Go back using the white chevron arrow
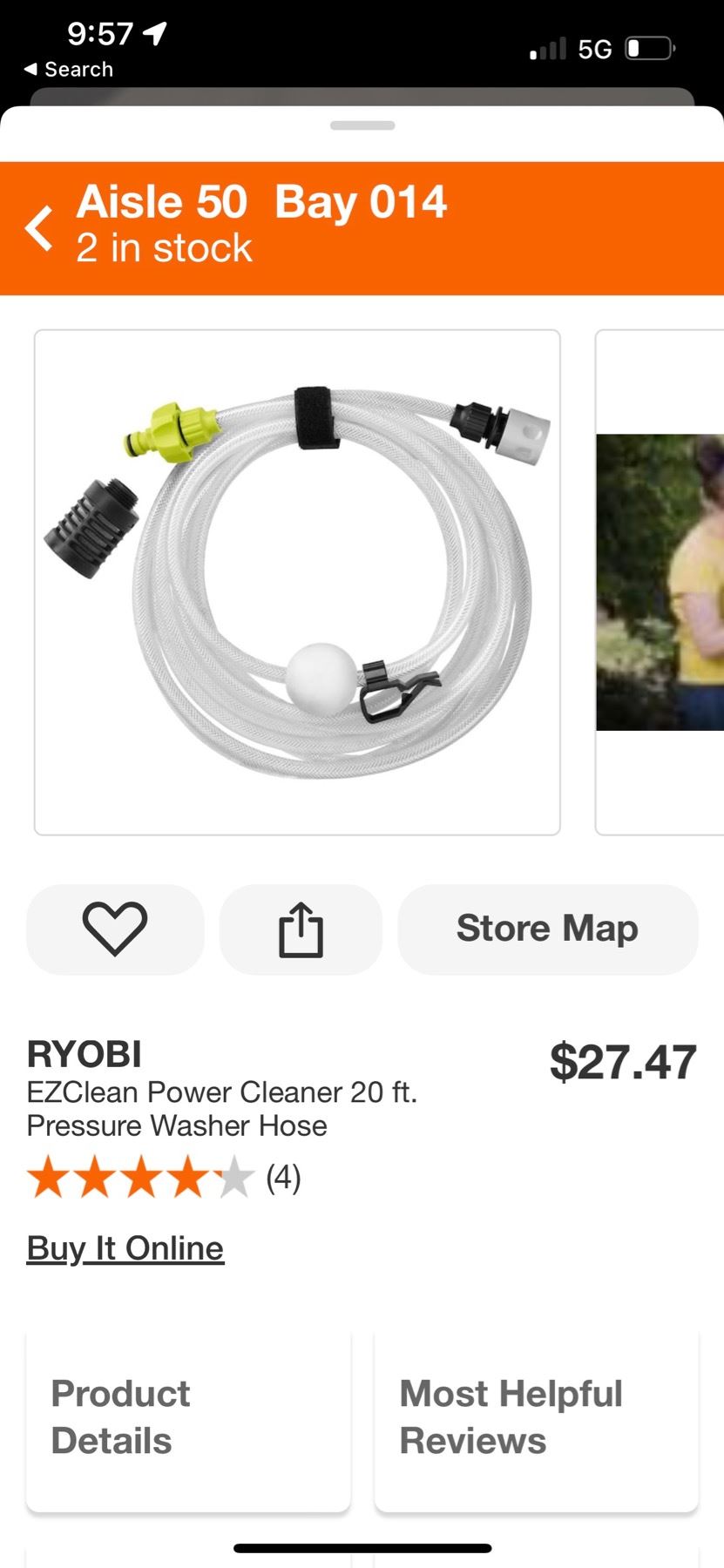 point(39,228)
